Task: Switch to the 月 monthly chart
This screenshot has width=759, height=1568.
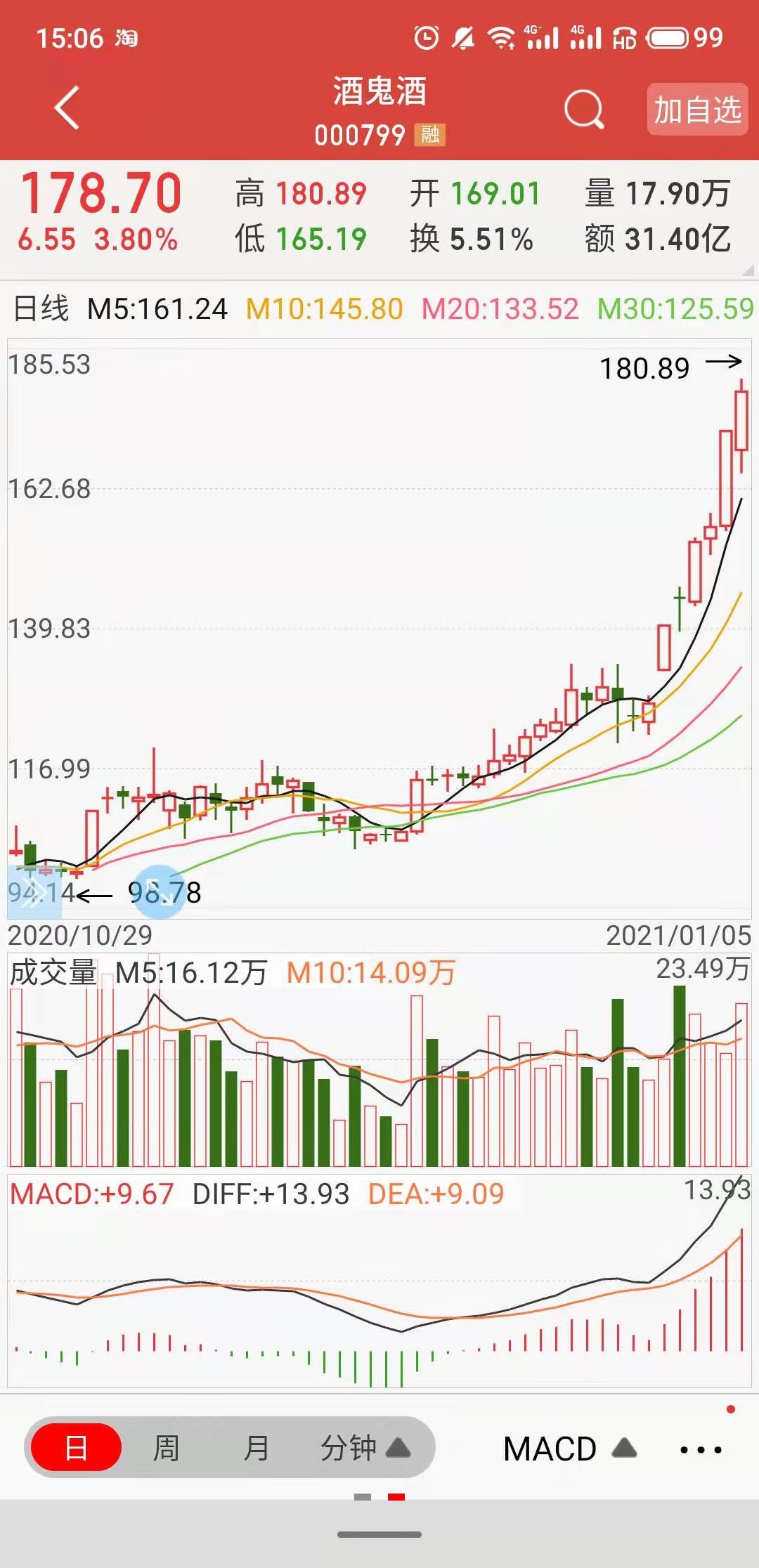Action: [257, 1448]
